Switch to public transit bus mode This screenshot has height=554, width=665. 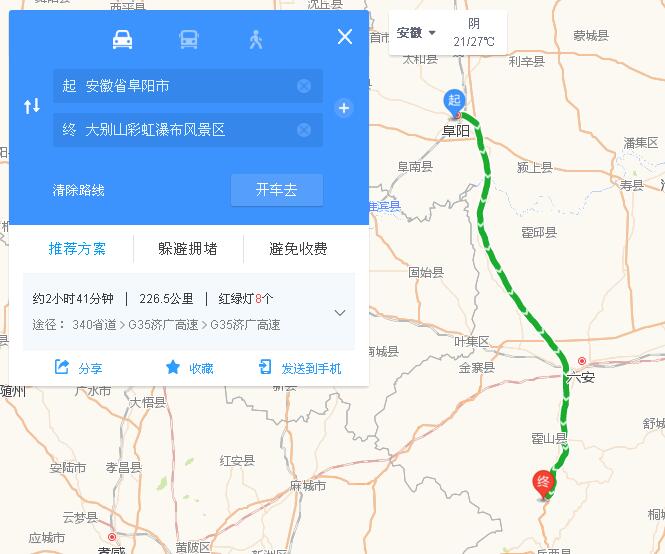point(188,39)
